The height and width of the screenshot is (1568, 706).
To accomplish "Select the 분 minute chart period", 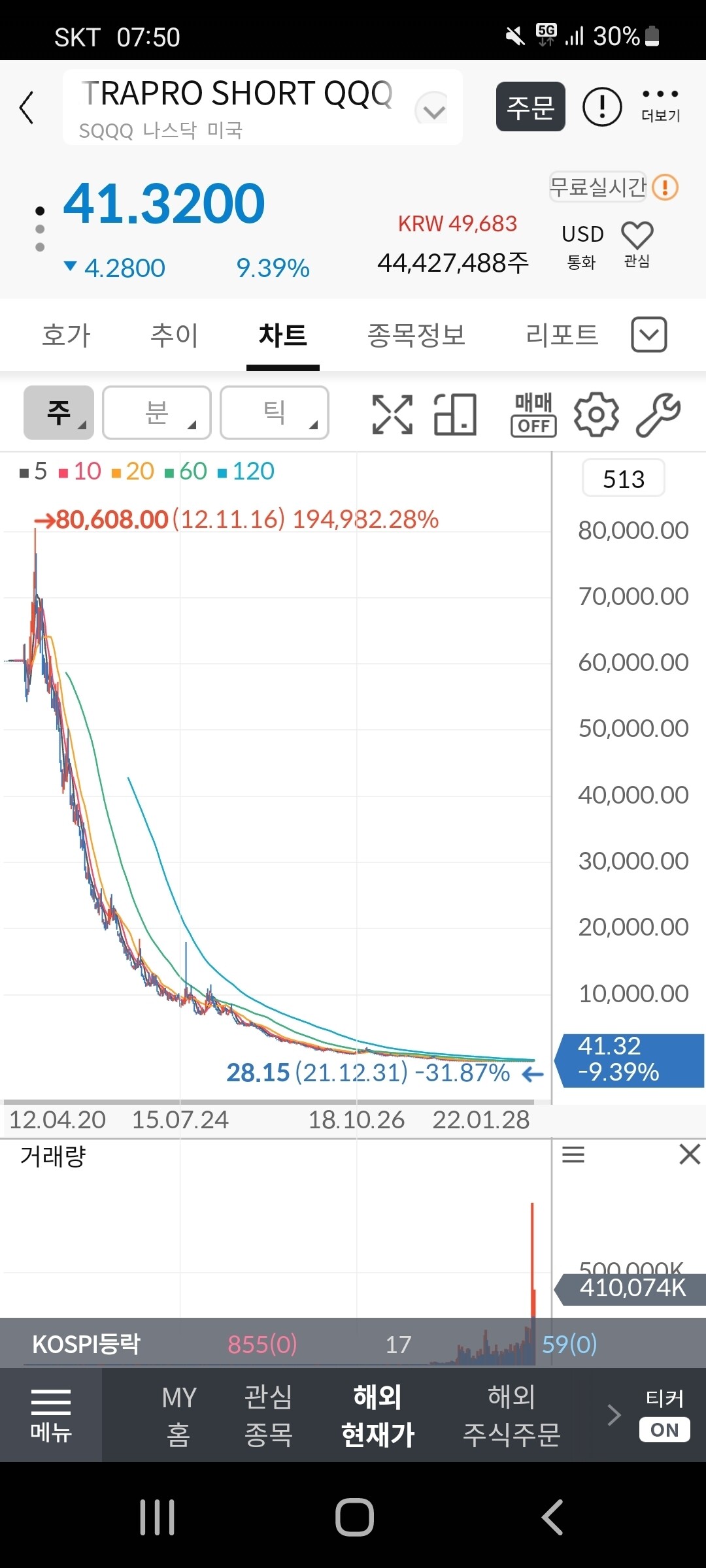I will pyautogui.click(x=157, y=413).
